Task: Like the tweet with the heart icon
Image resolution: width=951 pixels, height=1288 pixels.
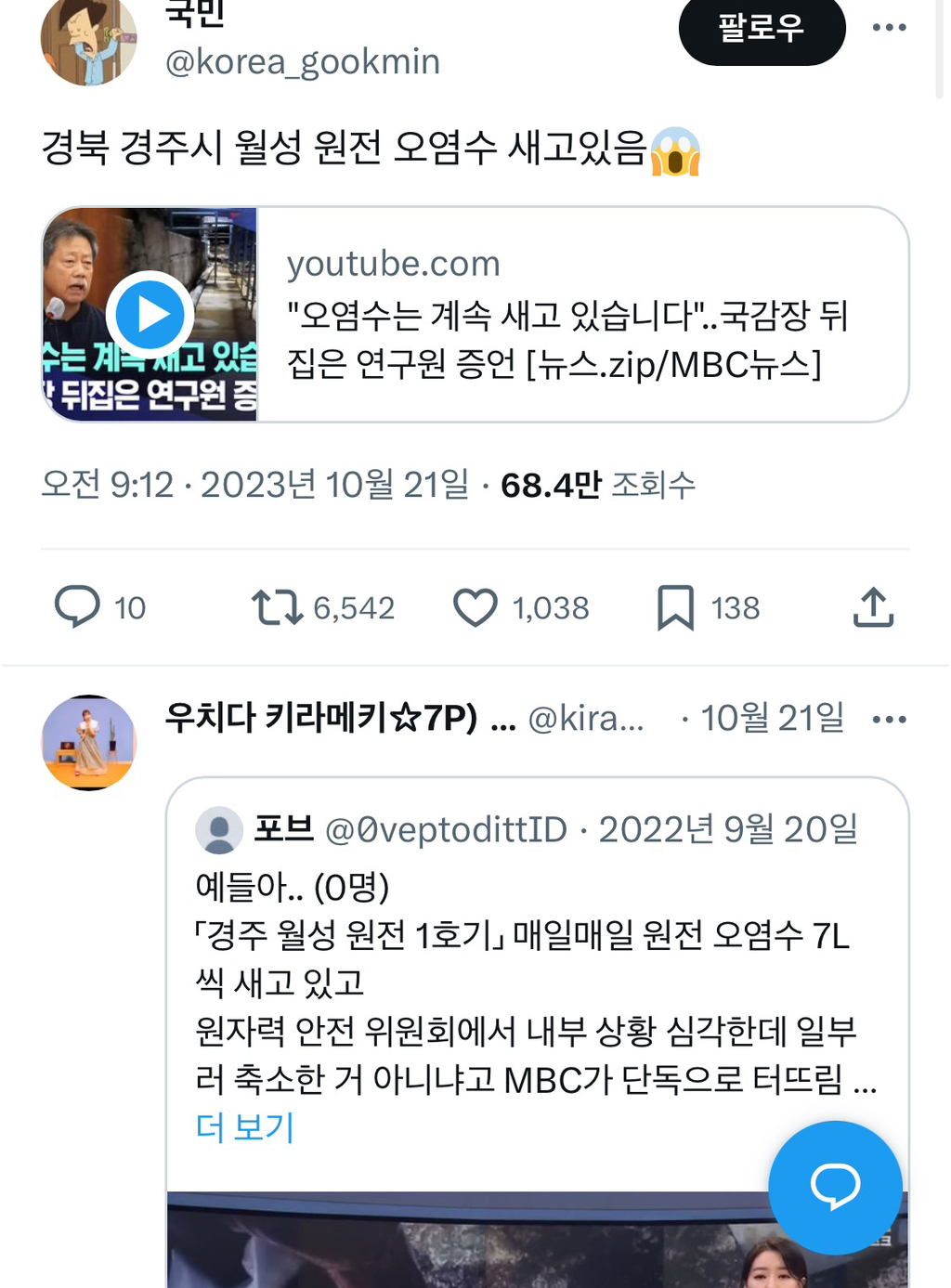Action: click(x=477, y=608)
